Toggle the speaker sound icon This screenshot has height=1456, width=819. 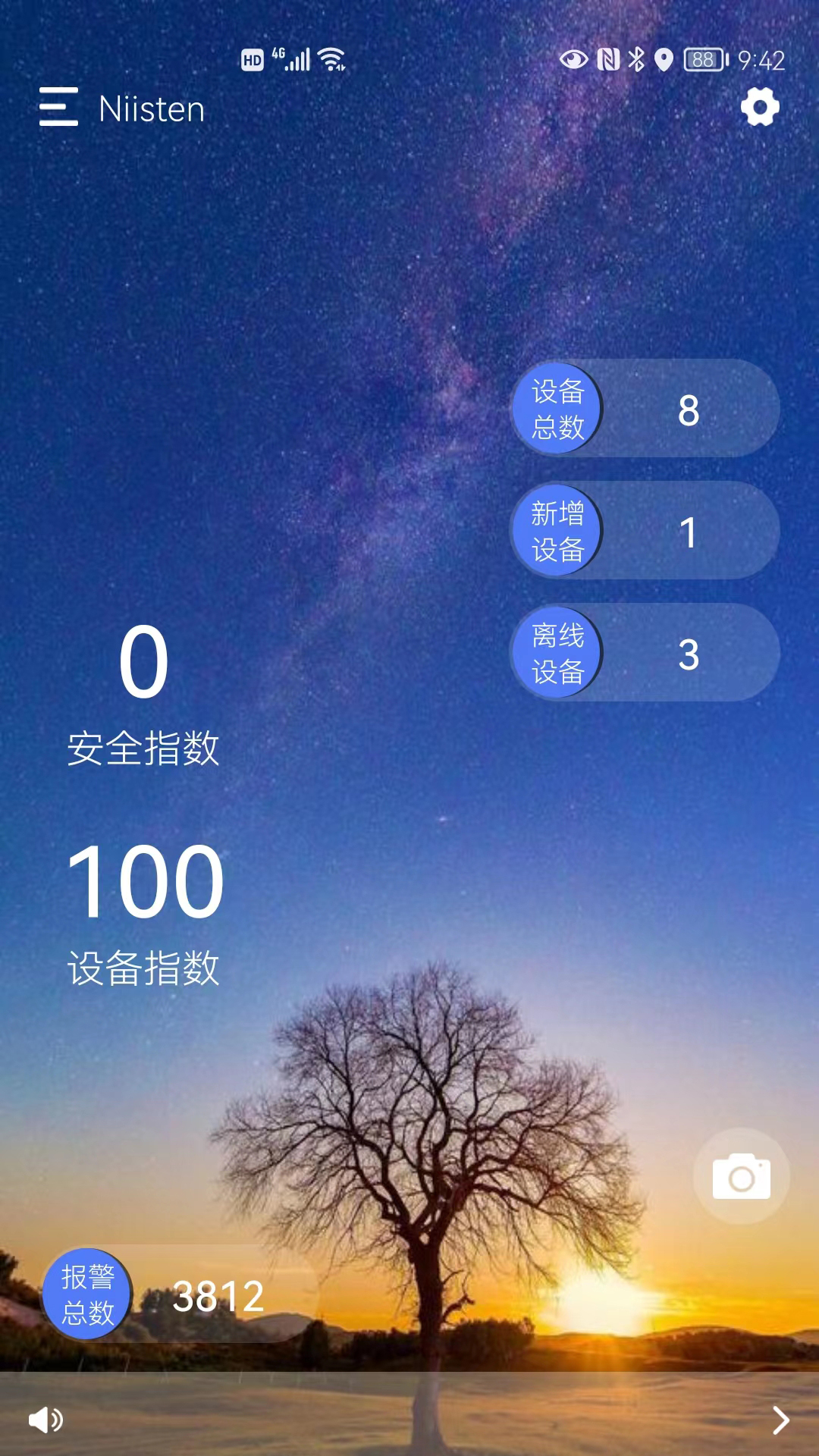(x=45, y=1420)
